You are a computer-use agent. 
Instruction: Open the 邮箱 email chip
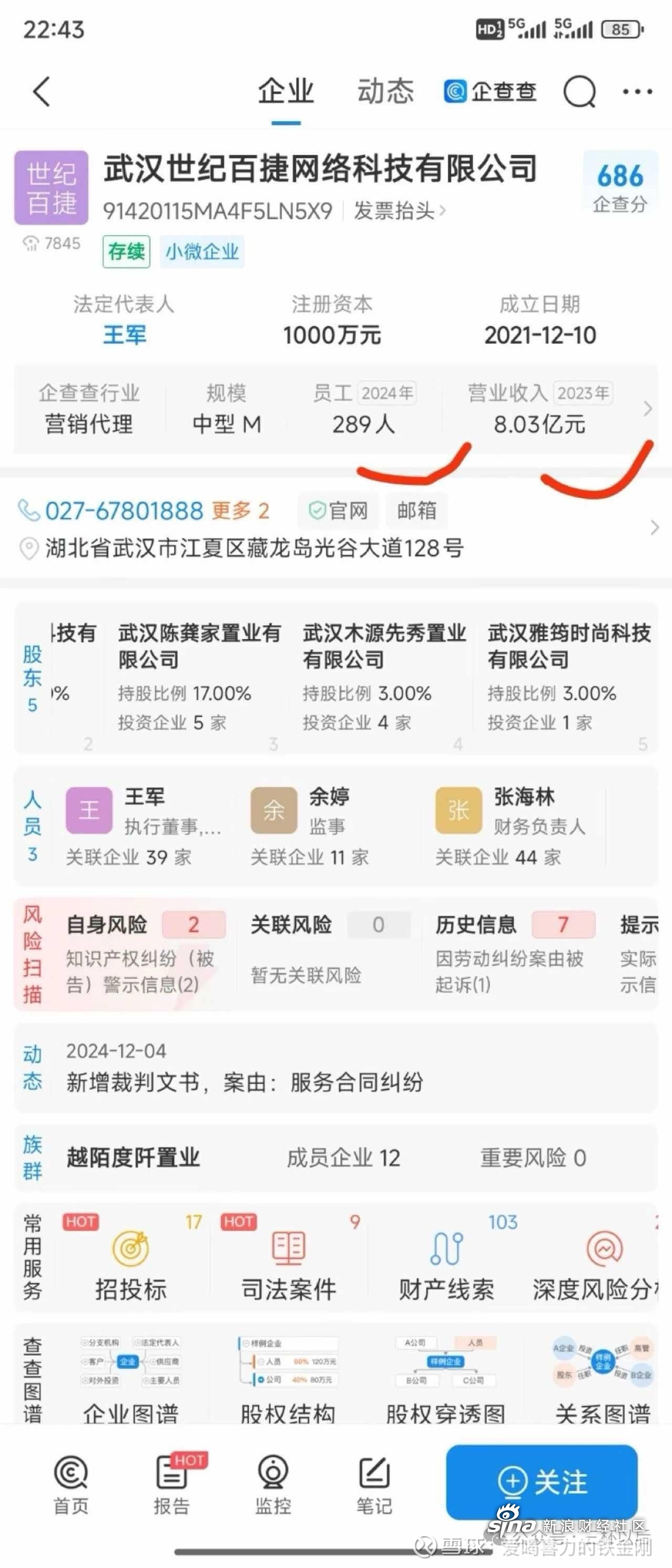coord(416,511)
